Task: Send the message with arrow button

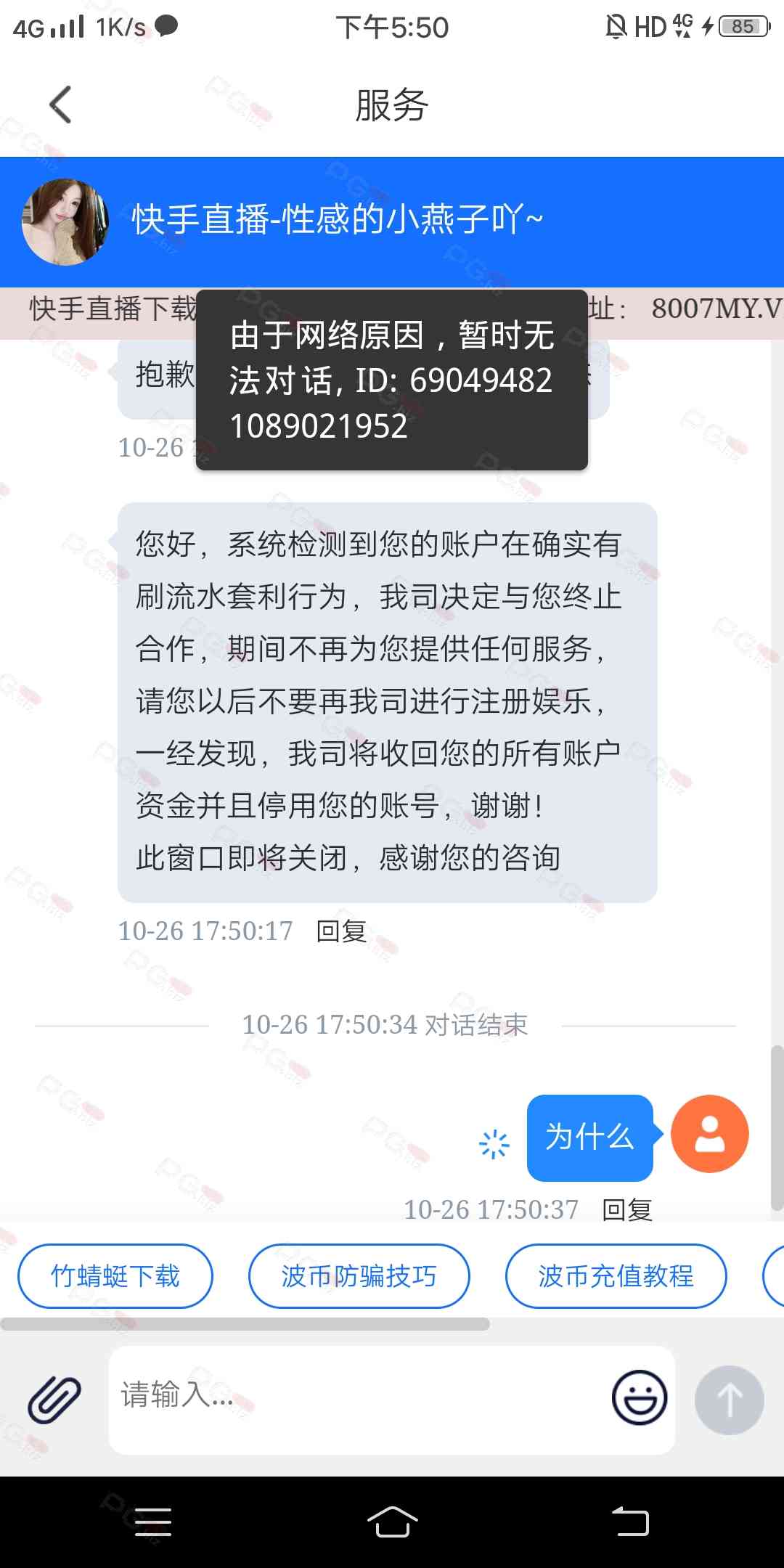Action: click(729, 1400)
